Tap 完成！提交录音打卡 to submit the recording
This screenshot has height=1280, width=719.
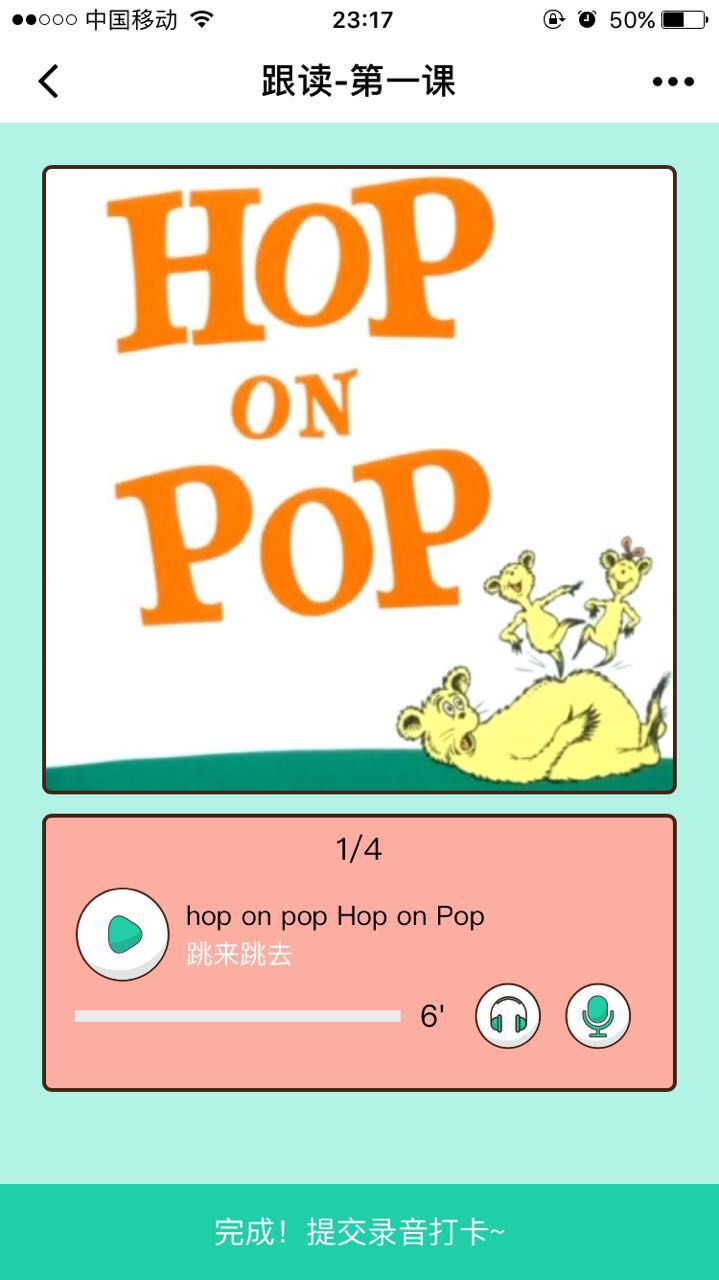[x=359, y=1232]
